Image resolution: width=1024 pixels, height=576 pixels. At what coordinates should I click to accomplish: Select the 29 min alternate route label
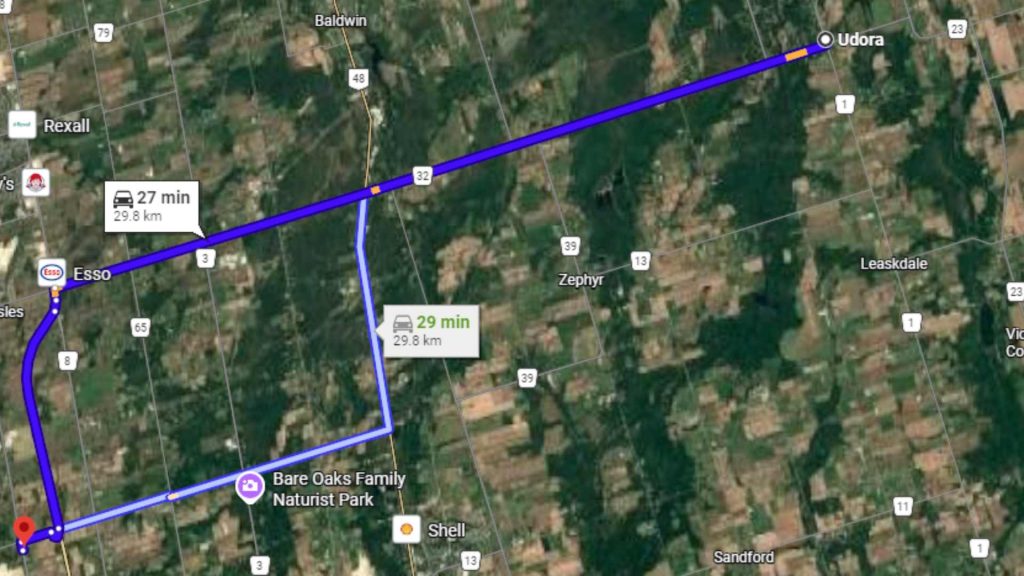[x=431, y=330]
